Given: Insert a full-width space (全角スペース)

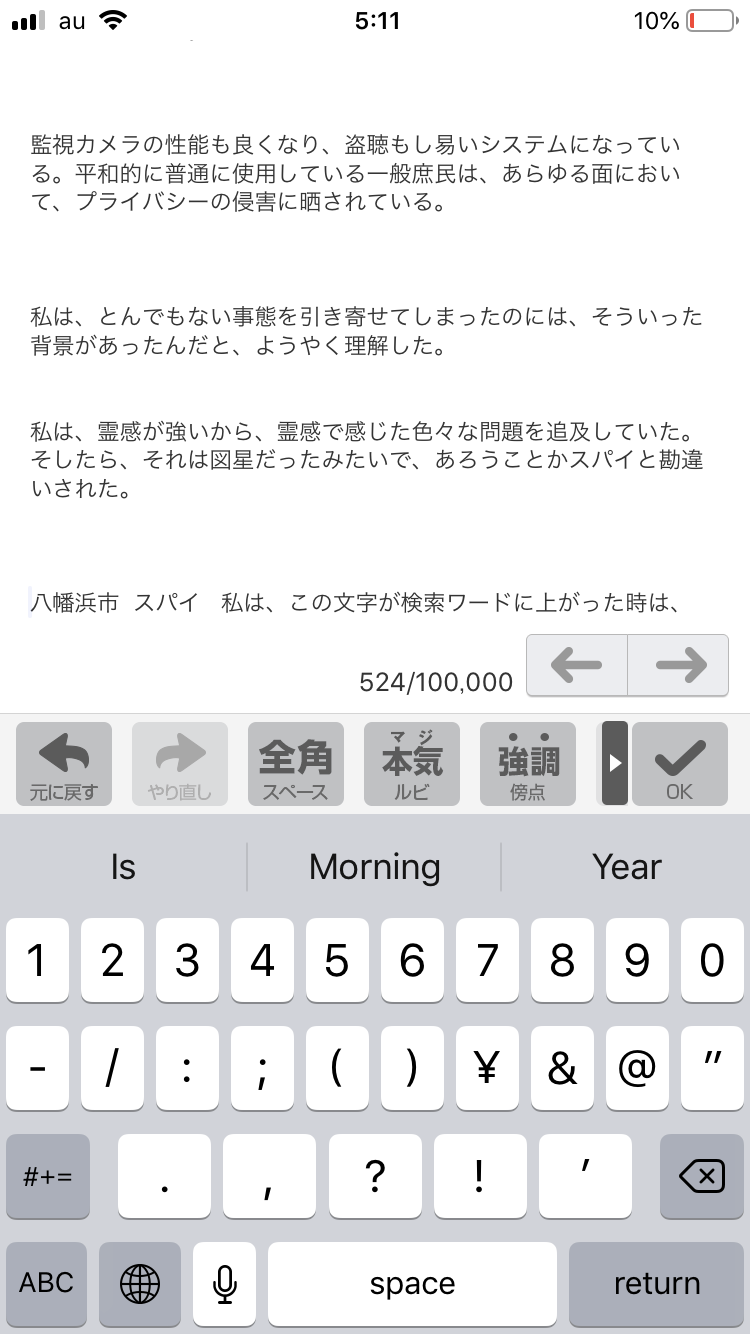Looking at the screenshot, I should point(296,764).
